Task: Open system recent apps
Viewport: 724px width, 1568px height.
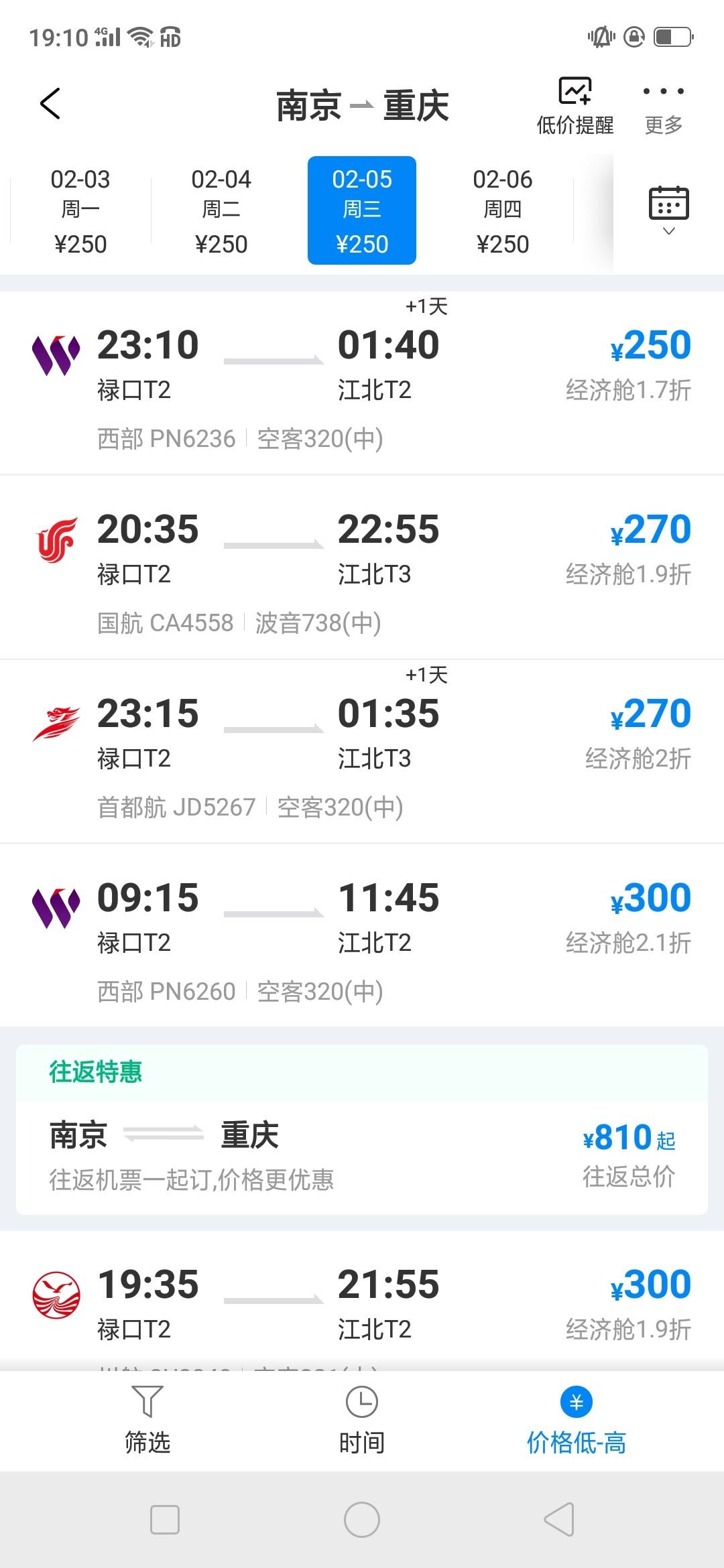Action: 165,1520
